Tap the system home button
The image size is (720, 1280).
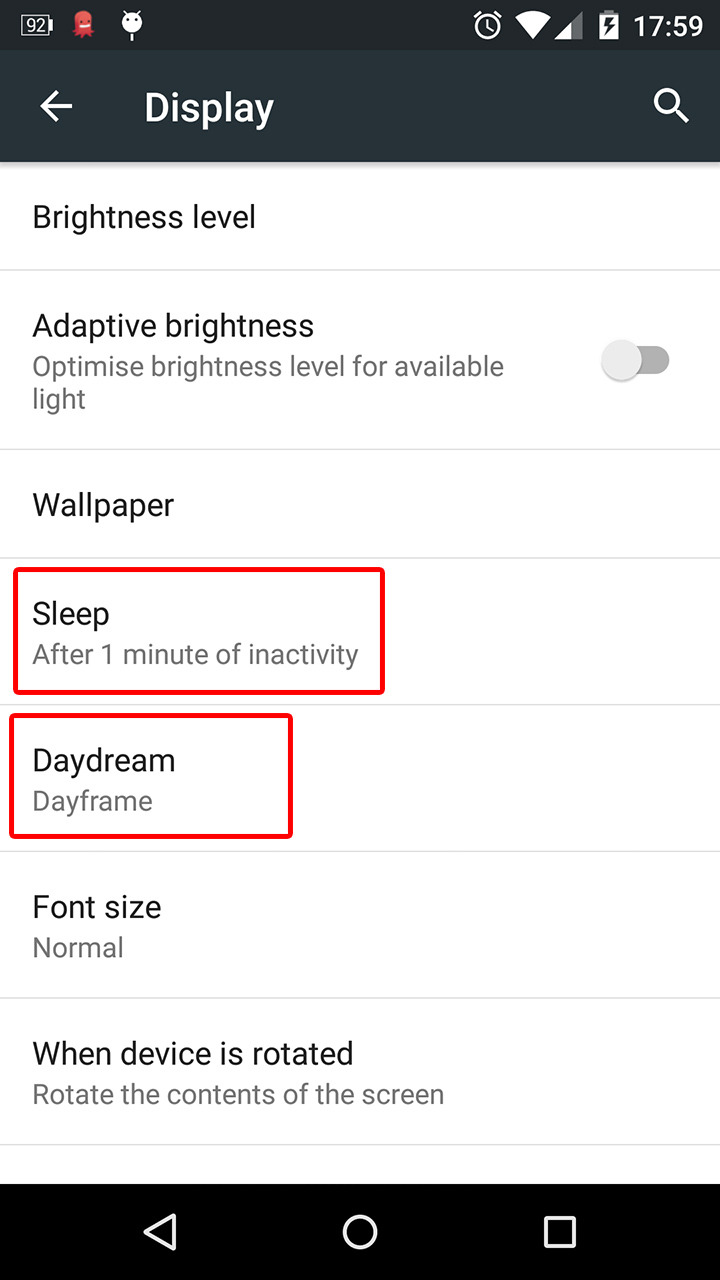click(360, 1232)
